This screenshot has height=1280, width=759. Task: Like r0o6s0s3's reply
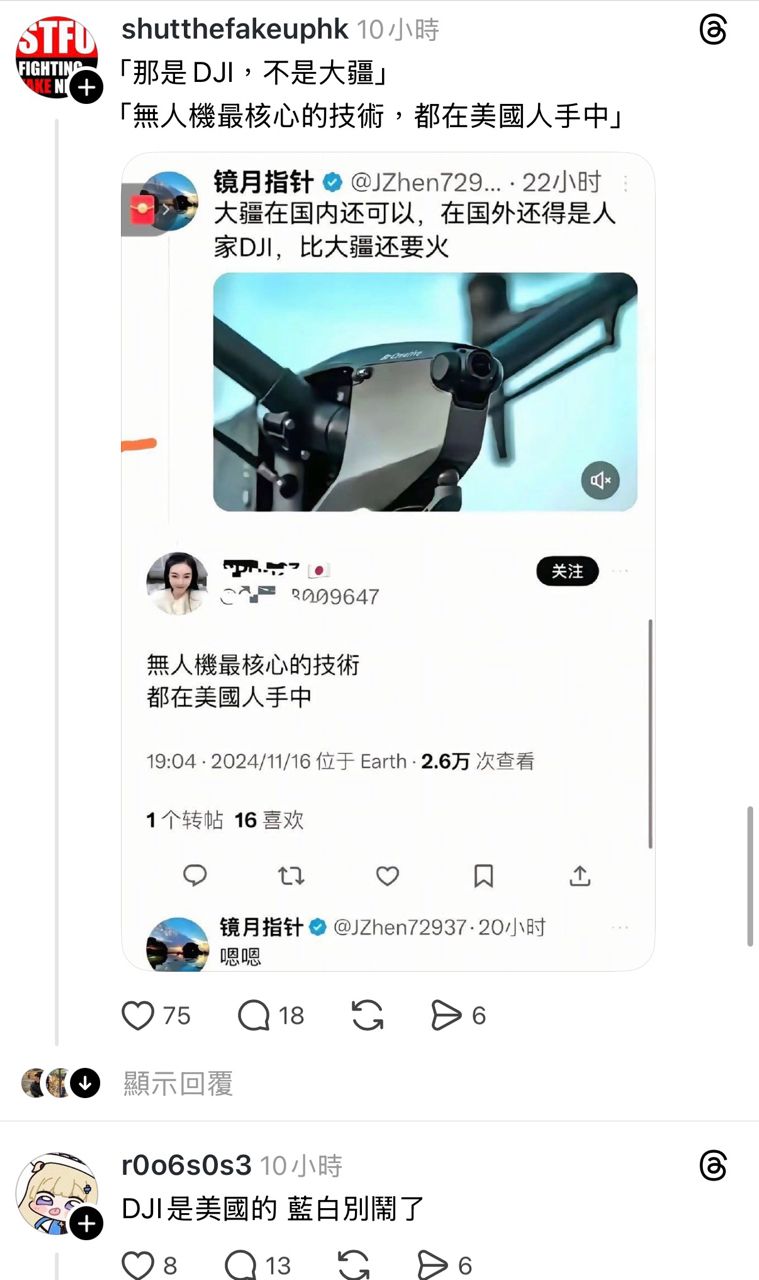click(x=138, y=1265)
